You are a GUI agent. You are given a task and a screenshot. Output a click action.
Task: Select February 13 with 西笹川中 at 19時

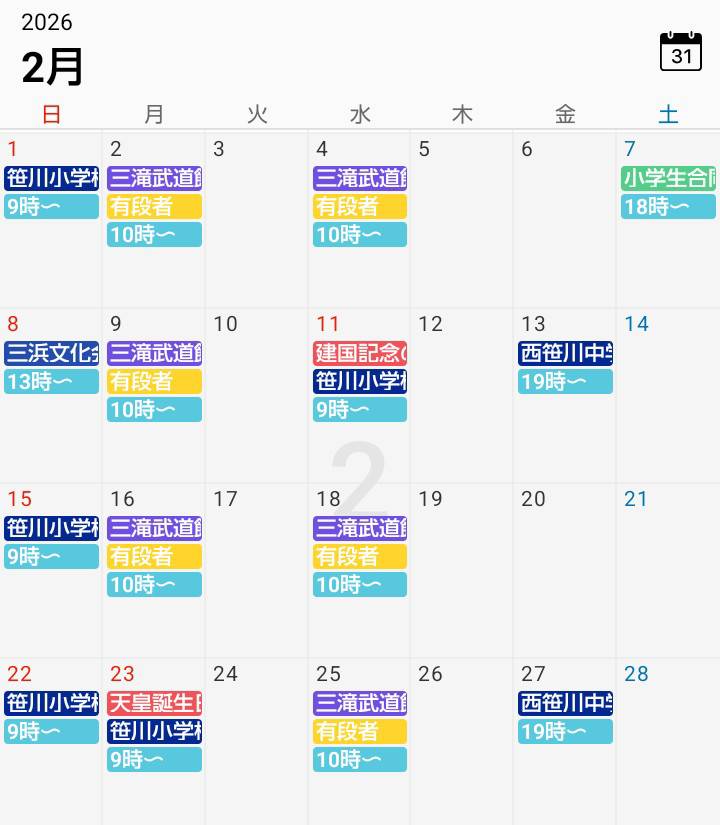point(565,430)
